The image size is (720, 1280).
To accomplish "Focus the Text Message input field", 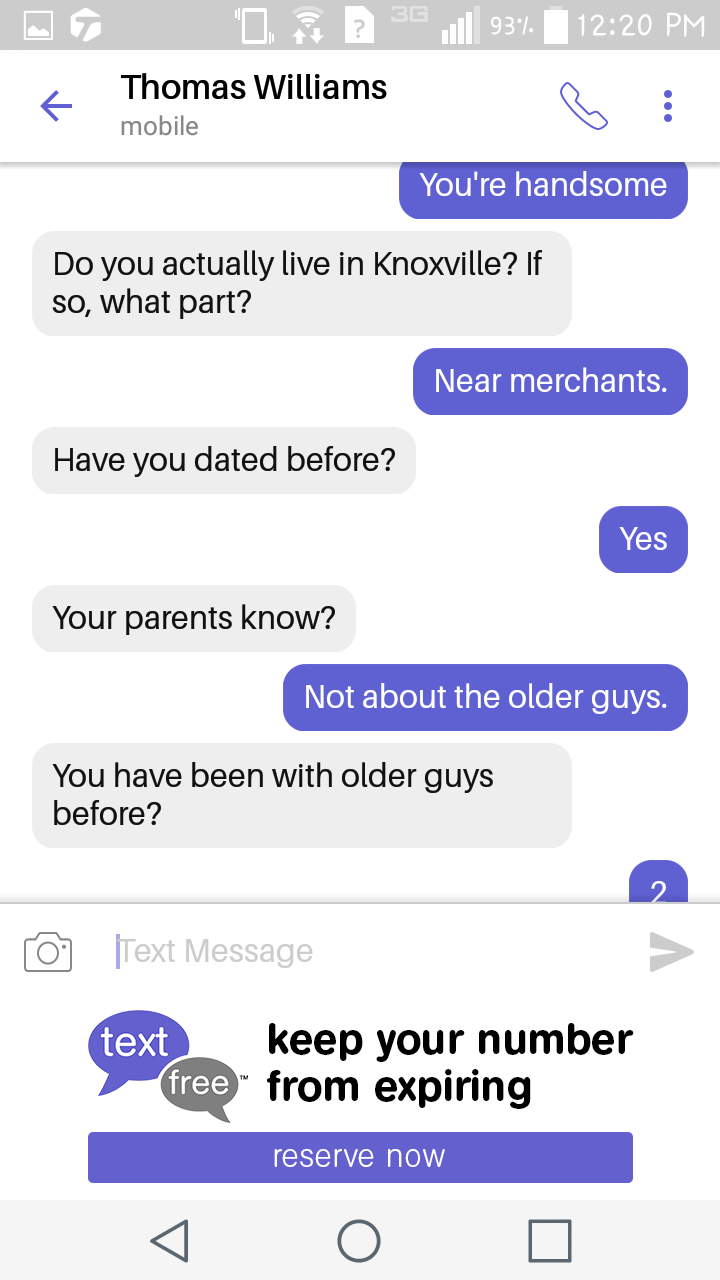I will click(x=370, y=951).
